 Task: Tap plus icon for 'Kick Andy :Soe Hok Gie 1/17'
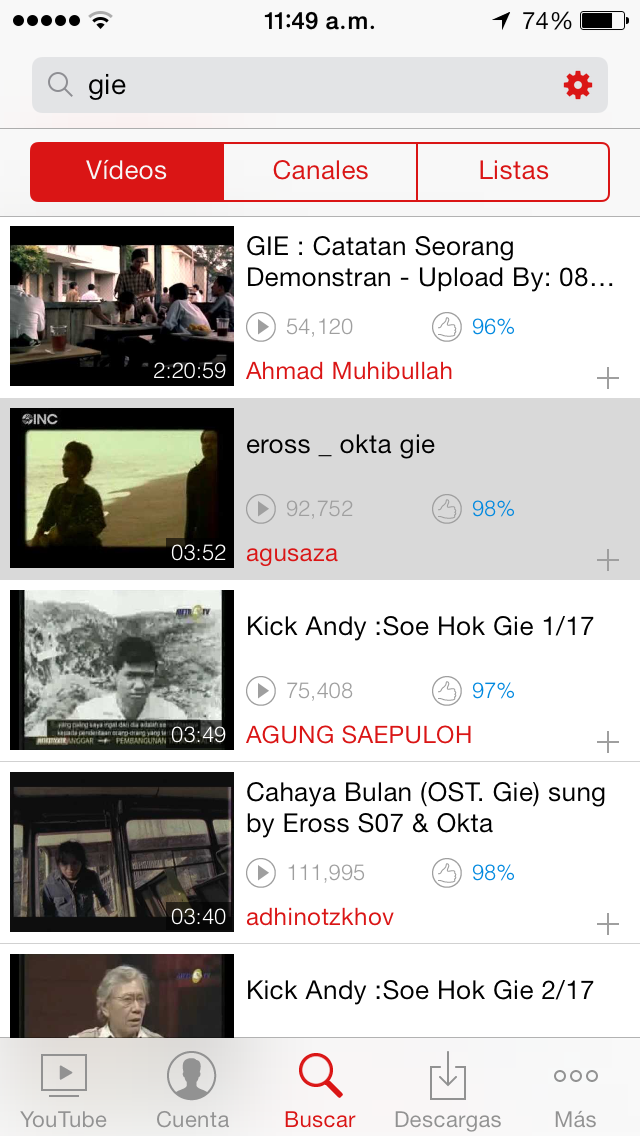[607, 742]
